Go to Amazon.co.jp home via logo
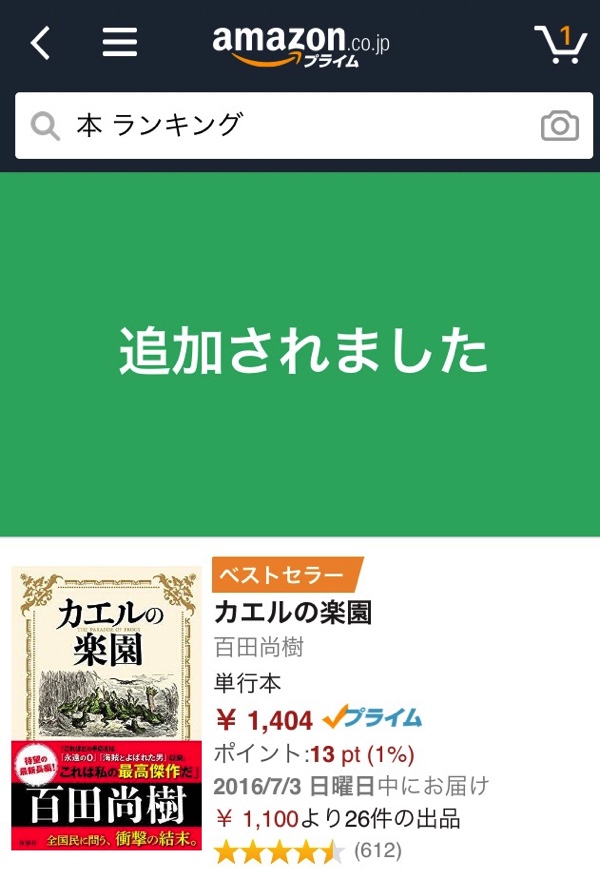600x879 pixels. [x=300, y=44]
